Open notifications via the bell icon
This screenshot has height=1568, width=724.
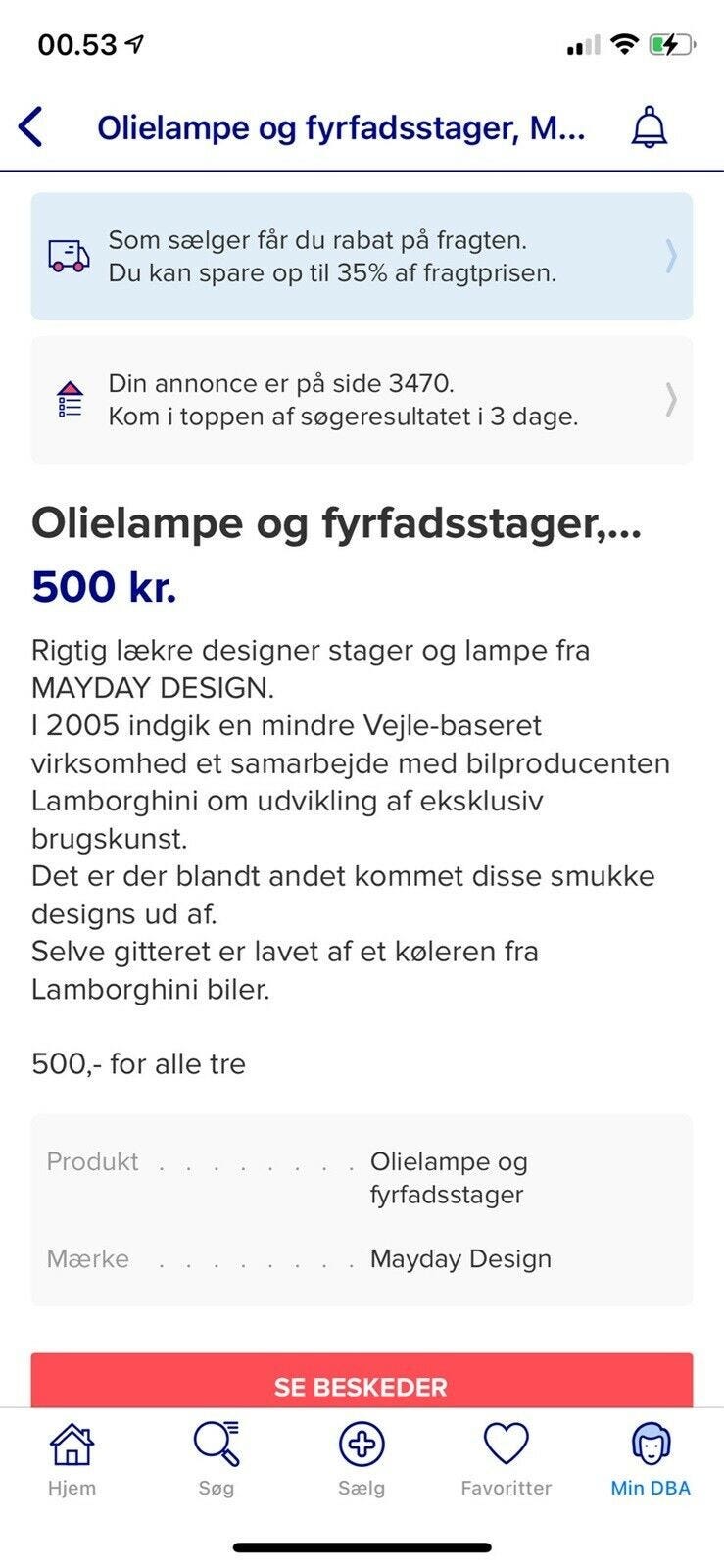pos(650,126)
